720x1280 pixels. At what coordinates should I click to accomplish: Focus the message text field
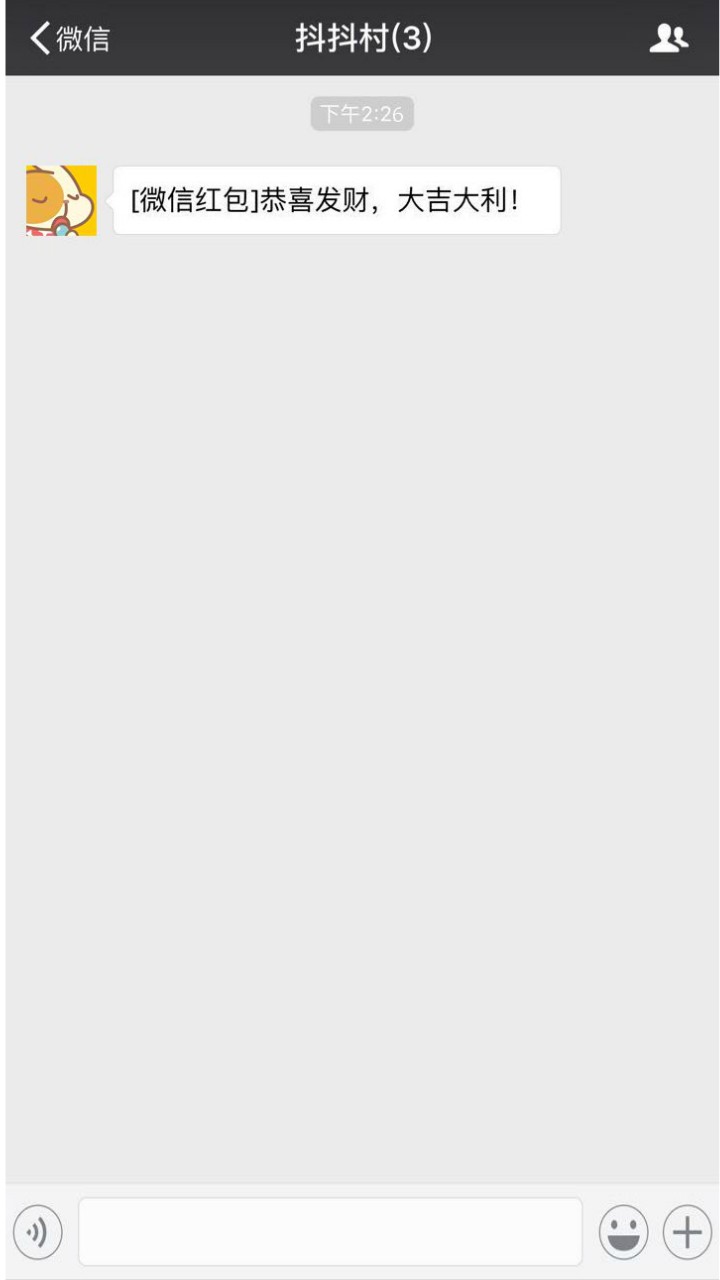tap(330, 1232)
